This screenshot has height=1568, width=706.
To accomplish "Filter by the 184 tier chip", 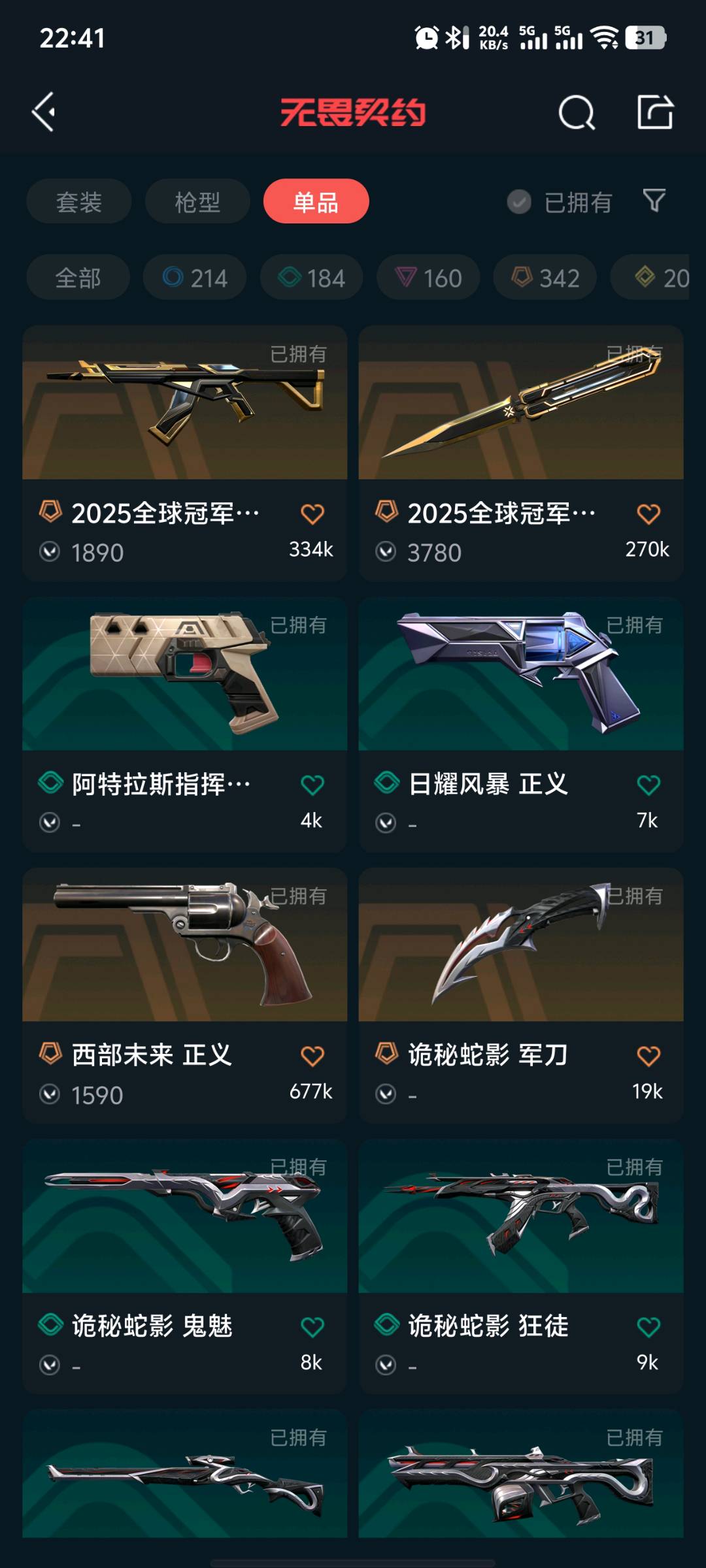I will click(x=312, y=278).
